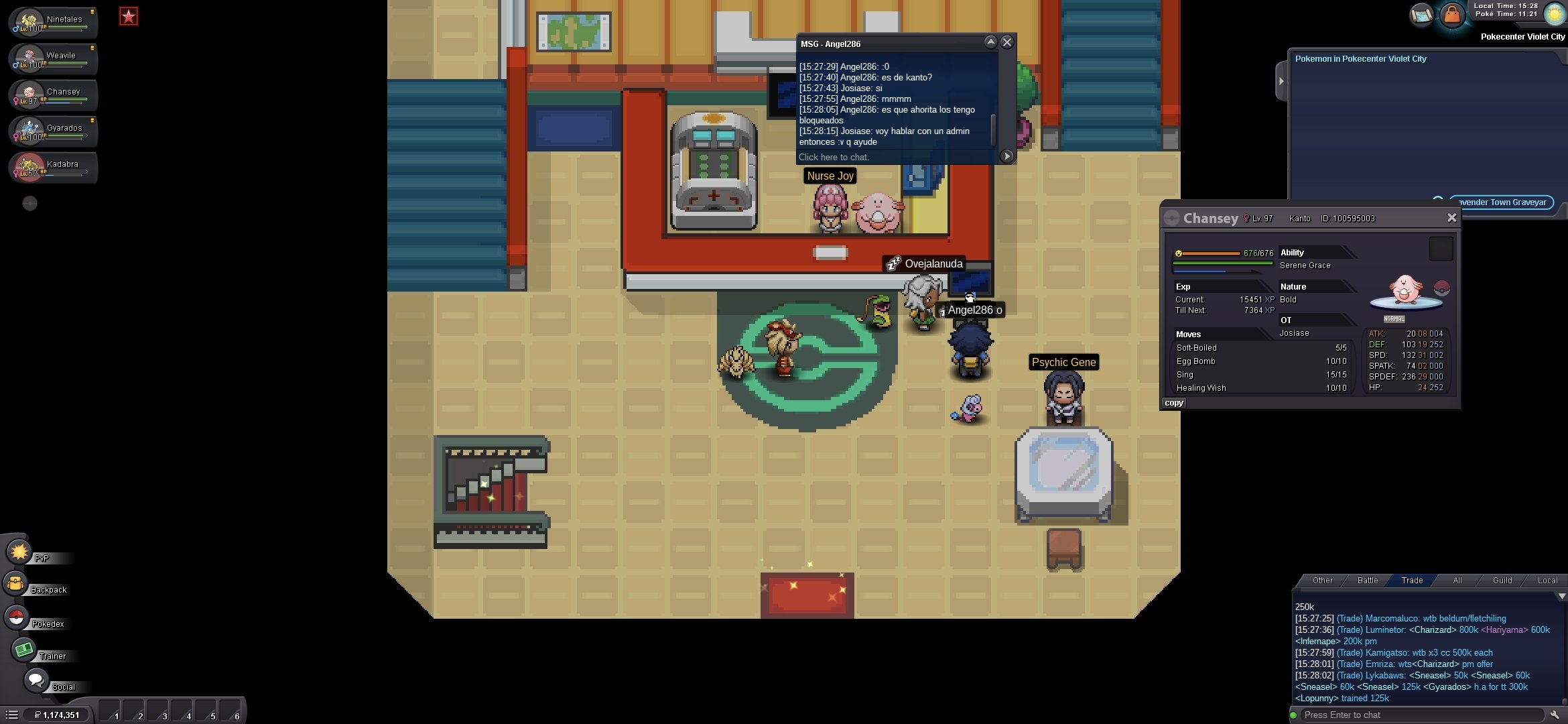Switch to the Battle chat tab
1568x724 pixels.
tap(1368, 581)
